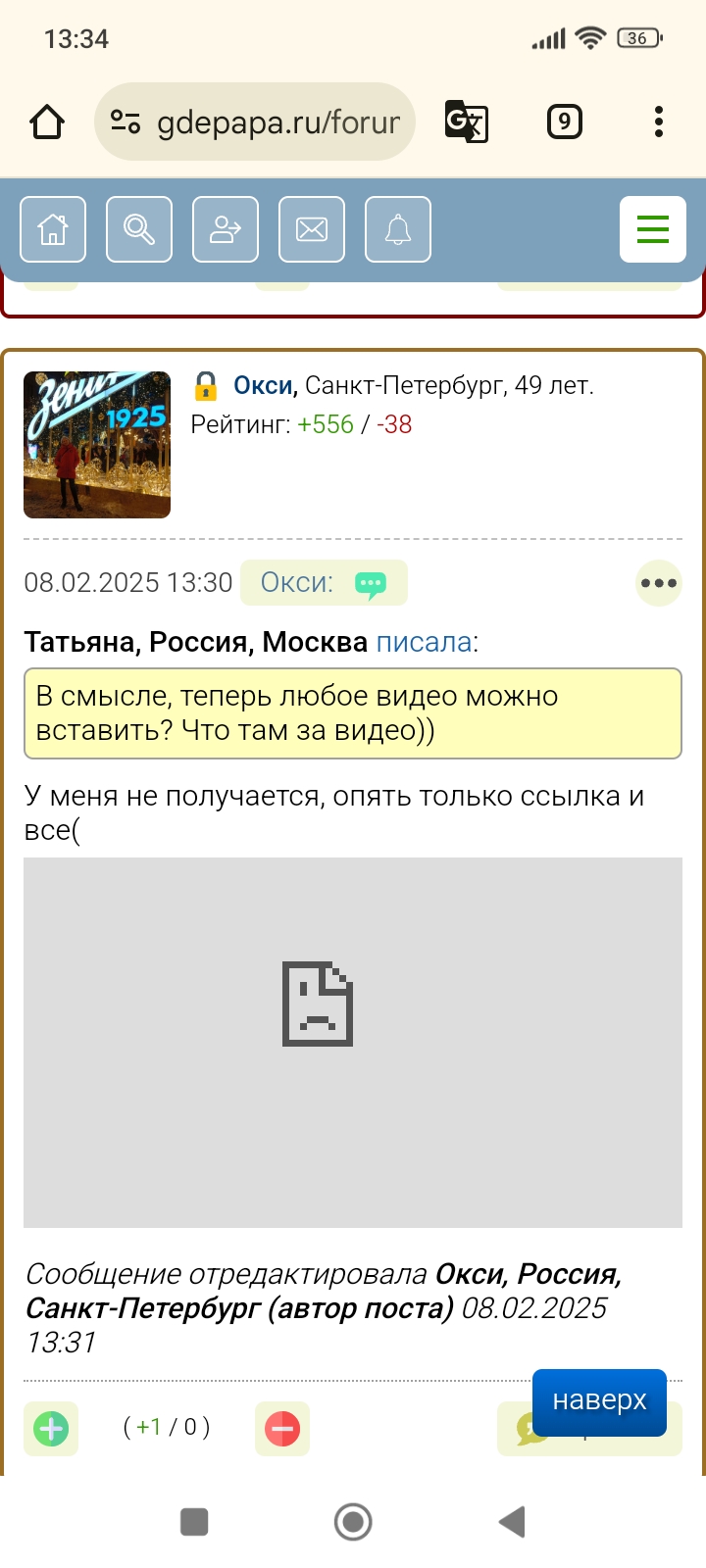The width and height of the screenshot is (706, 1568).
Task: Follow the "писала" quote link
Action: 424,643
